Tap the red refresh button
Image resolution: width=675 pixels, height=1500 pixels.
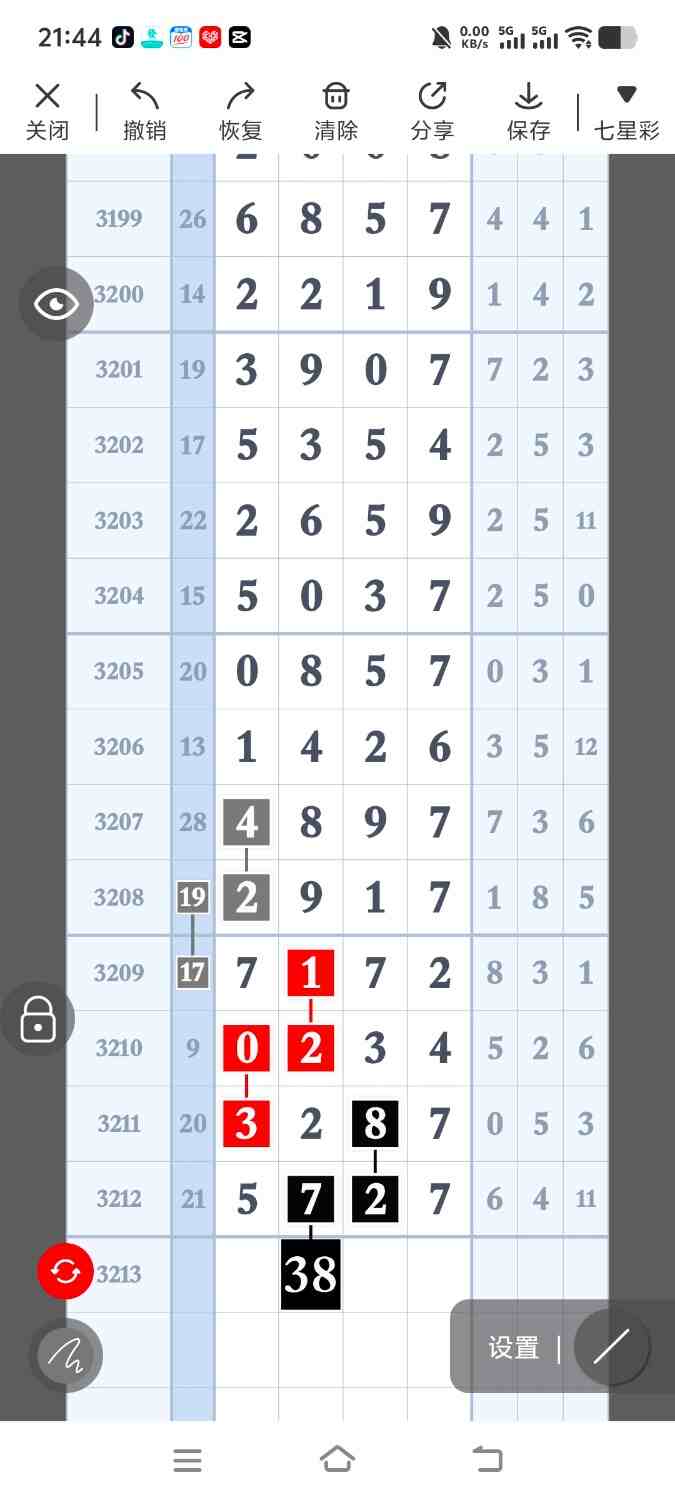[65, 1272]
